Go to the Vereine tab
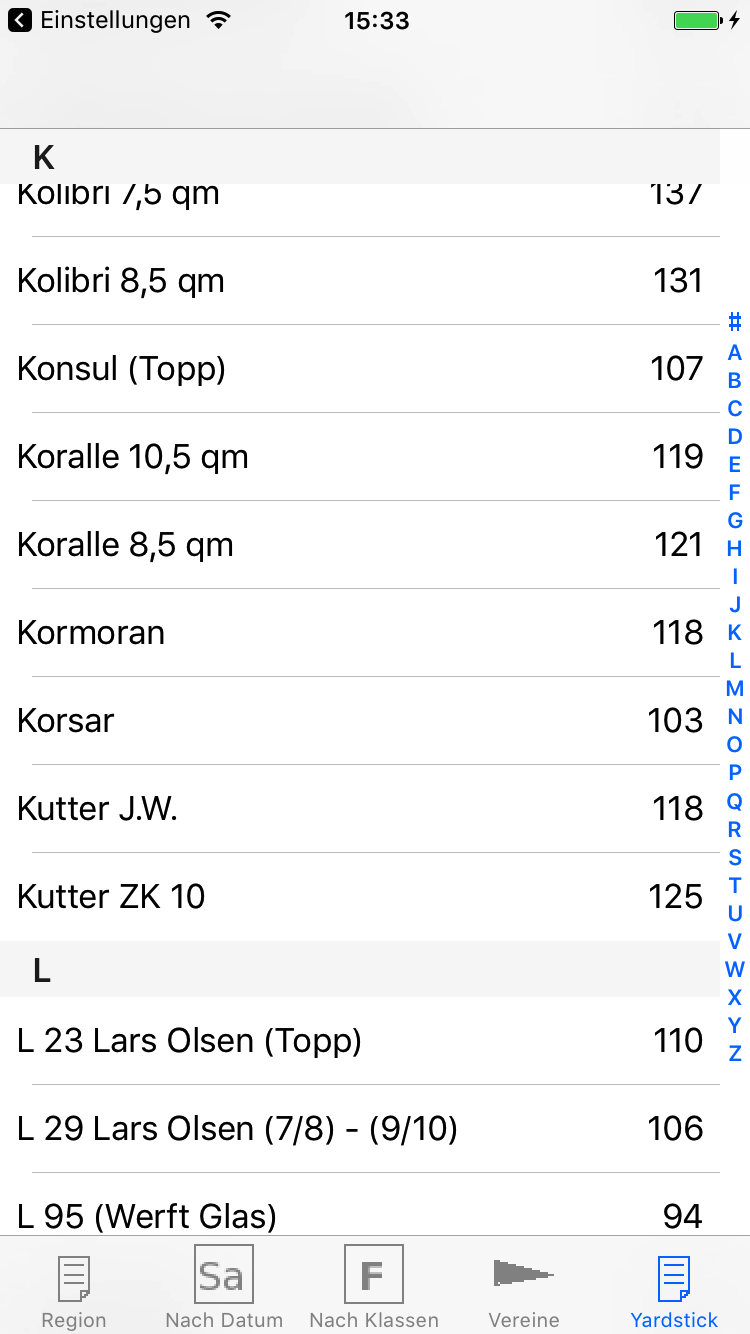Viewport: 750px width, 1334px height. [524, 1286]
